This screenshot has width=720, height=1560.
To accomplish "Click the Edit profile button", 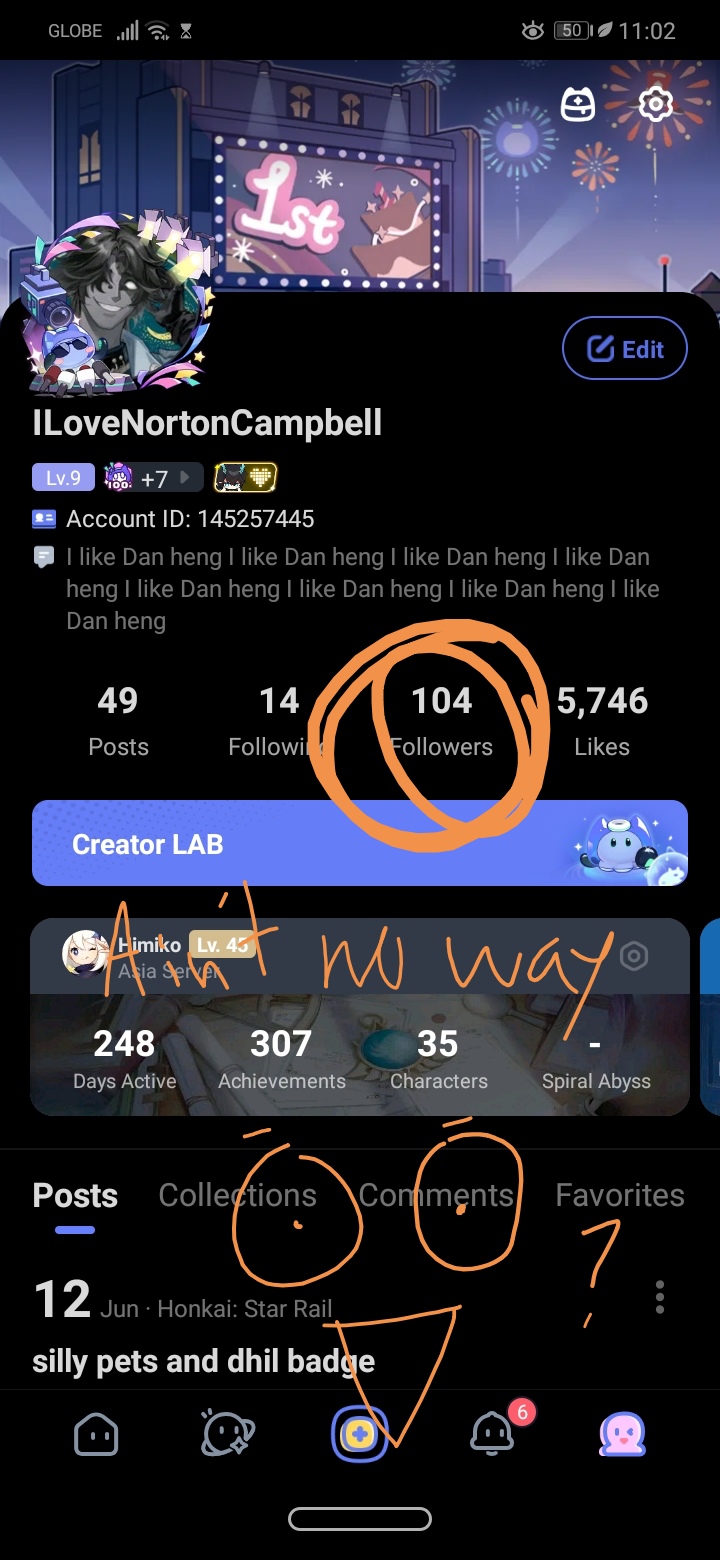I will point(624,348).
